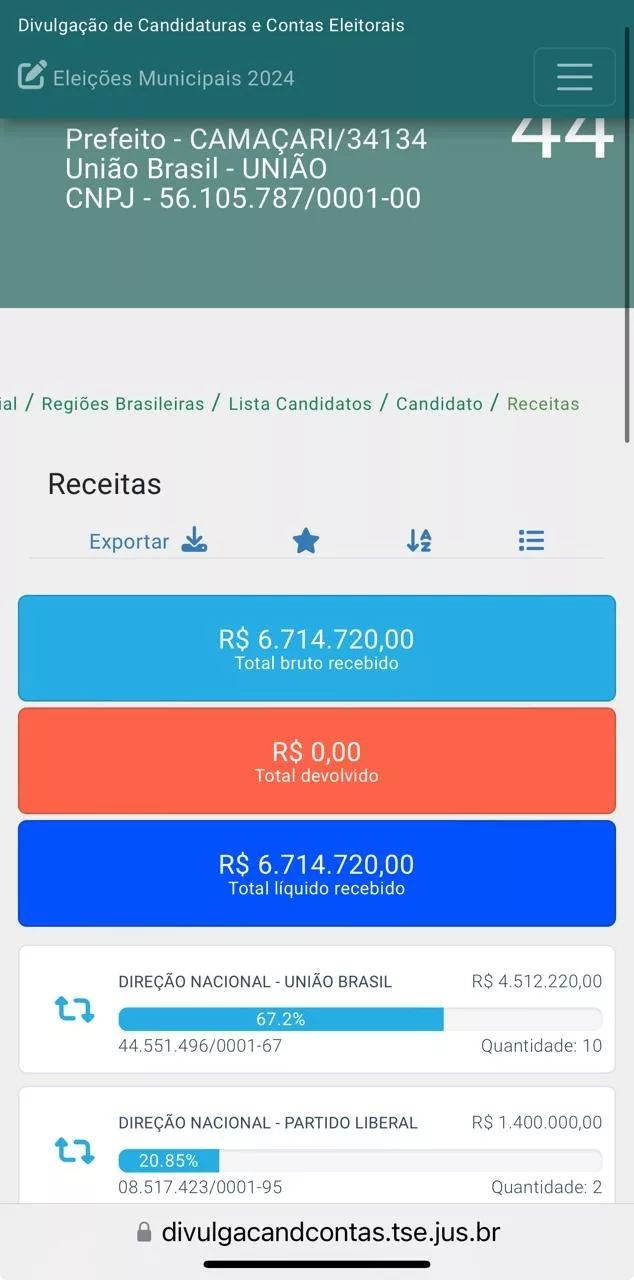Open the hamburger navigation menu
The height and width of the screenshot is (1280, 634).
pyautogui.click(x=574, y=77)
